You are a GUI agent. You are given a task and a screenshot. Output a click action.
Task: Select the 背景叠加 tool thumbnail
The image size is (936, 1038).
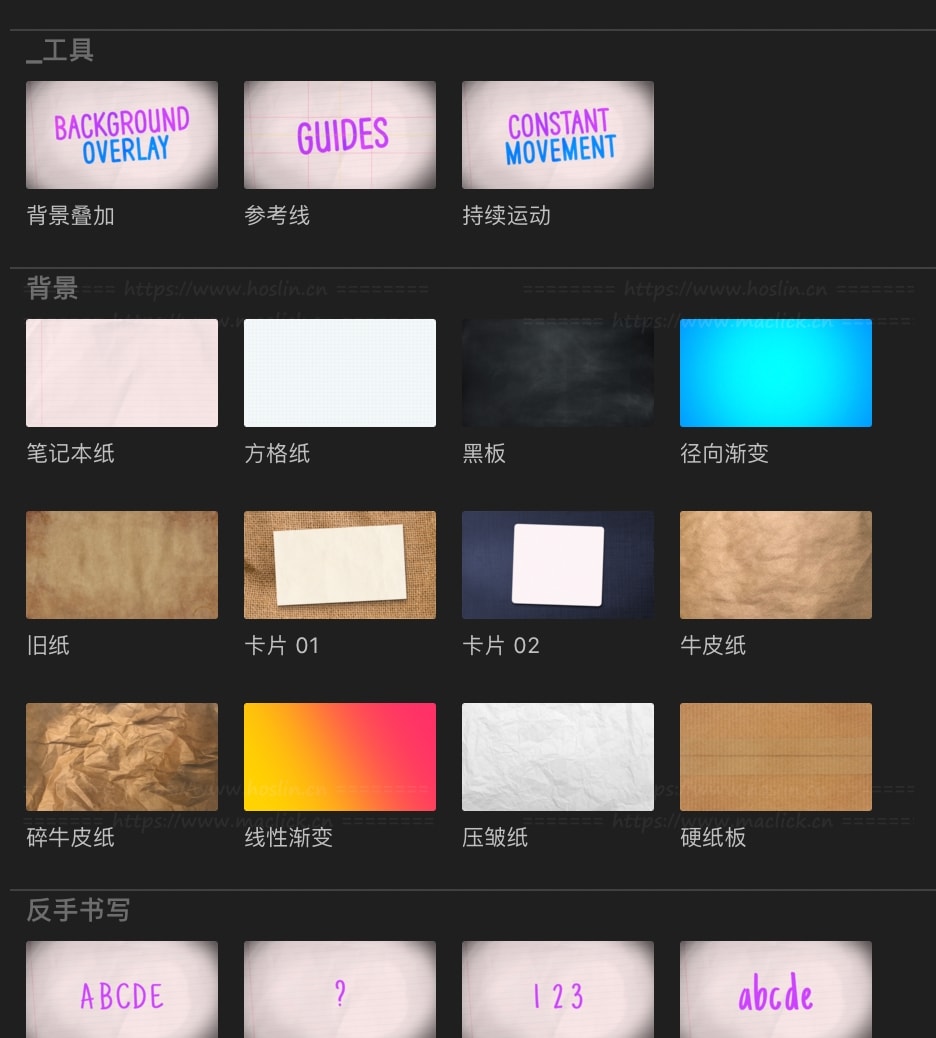tap(122, 135)
